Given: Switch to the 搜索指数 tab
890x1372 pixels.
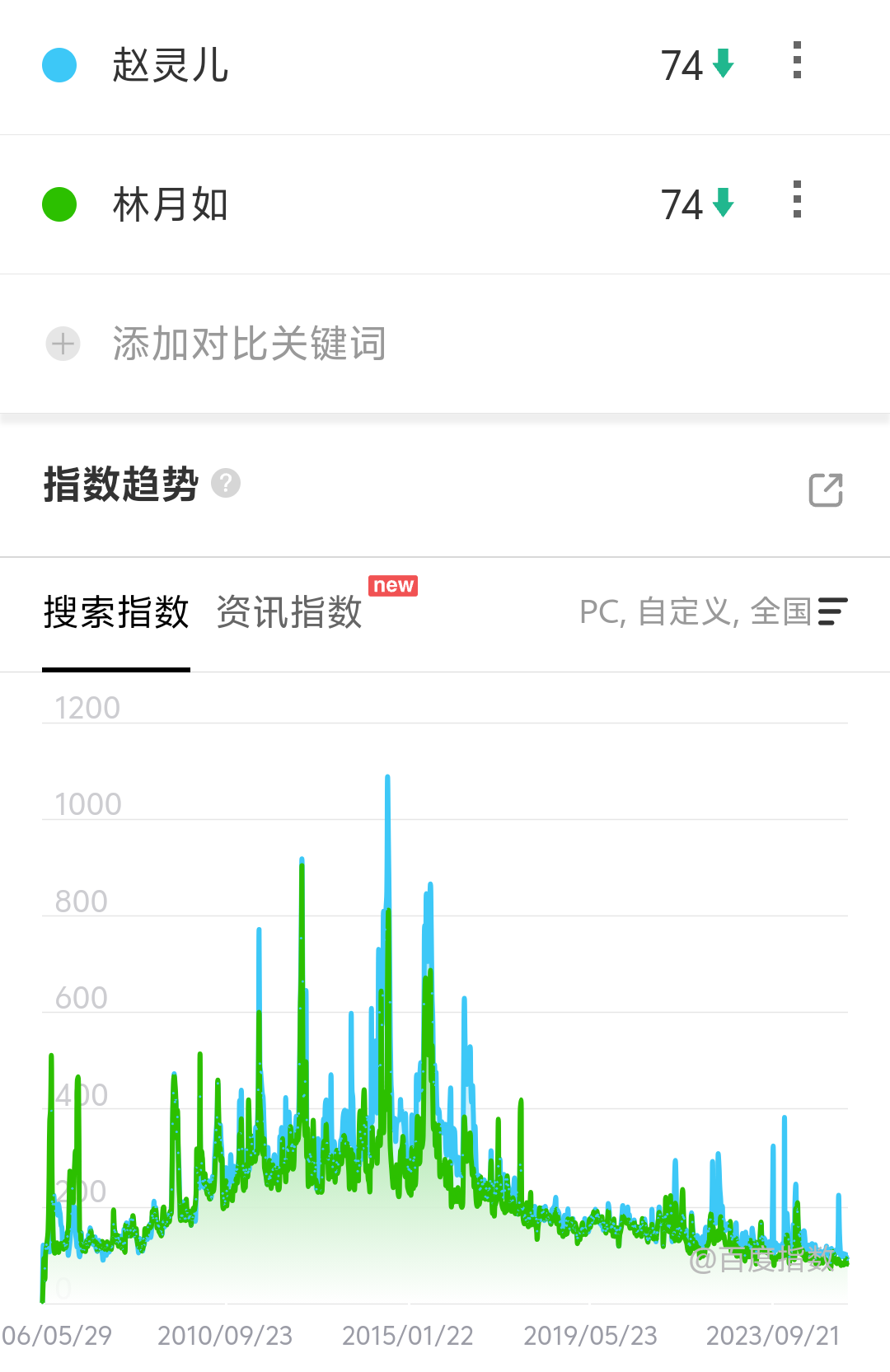Looking at the screenshot, I should [116, 612].
